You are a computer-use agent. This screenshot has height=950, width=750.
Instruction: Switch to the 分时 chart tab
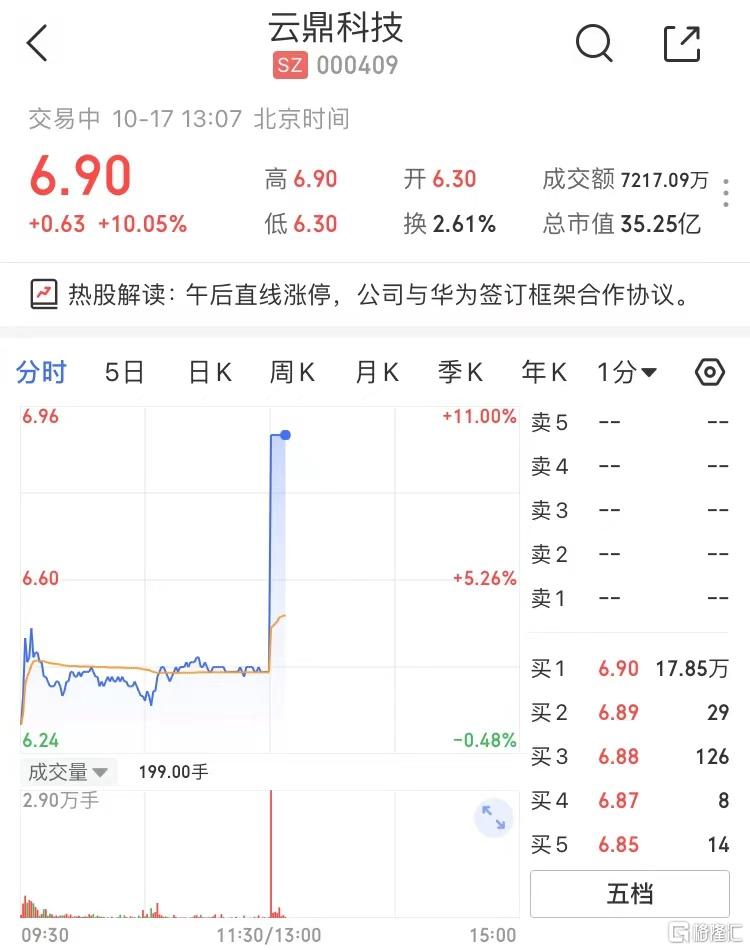(x=41, y=373)
